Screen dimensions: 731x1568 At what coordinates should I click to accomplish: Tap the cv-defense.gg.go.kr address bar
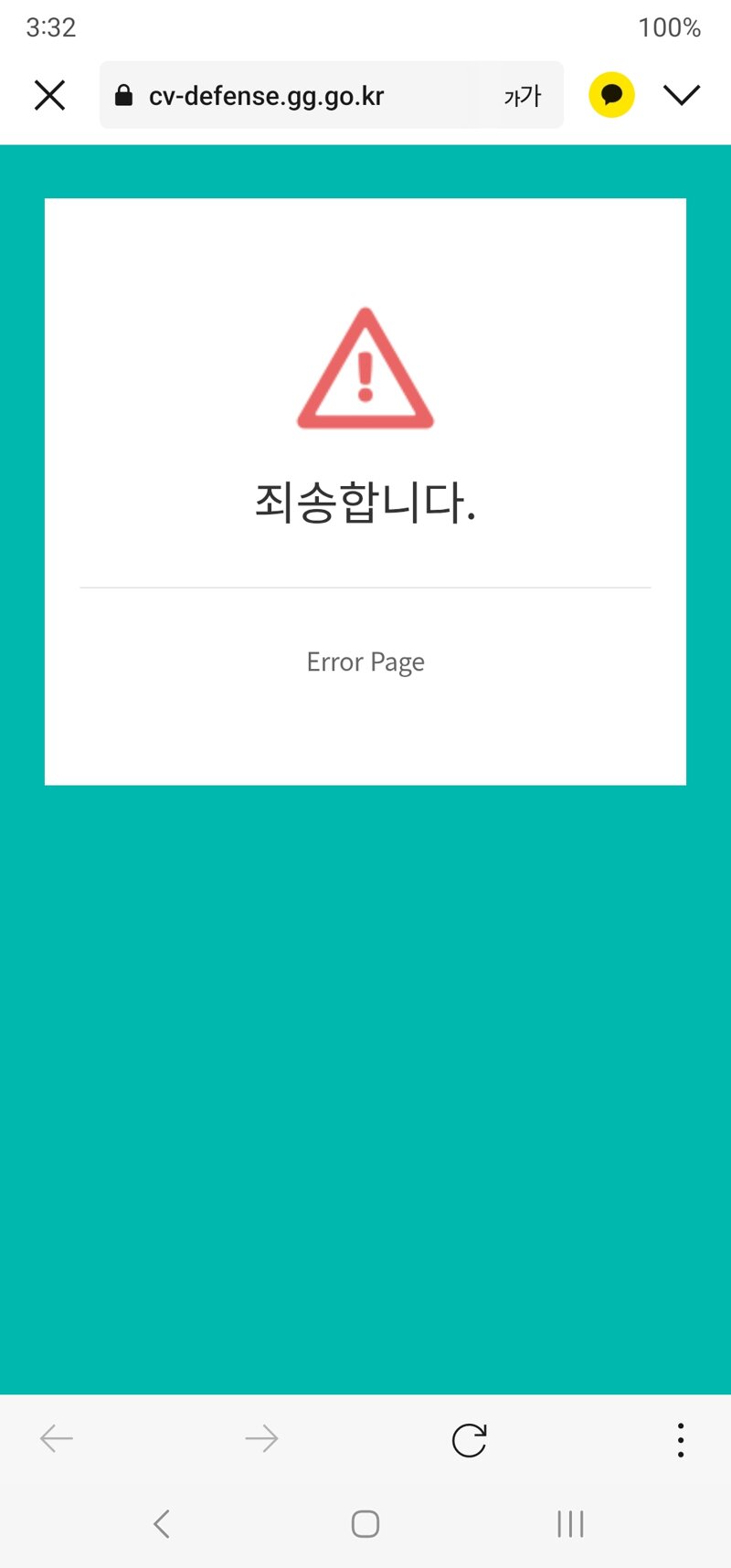pos(288,95)
